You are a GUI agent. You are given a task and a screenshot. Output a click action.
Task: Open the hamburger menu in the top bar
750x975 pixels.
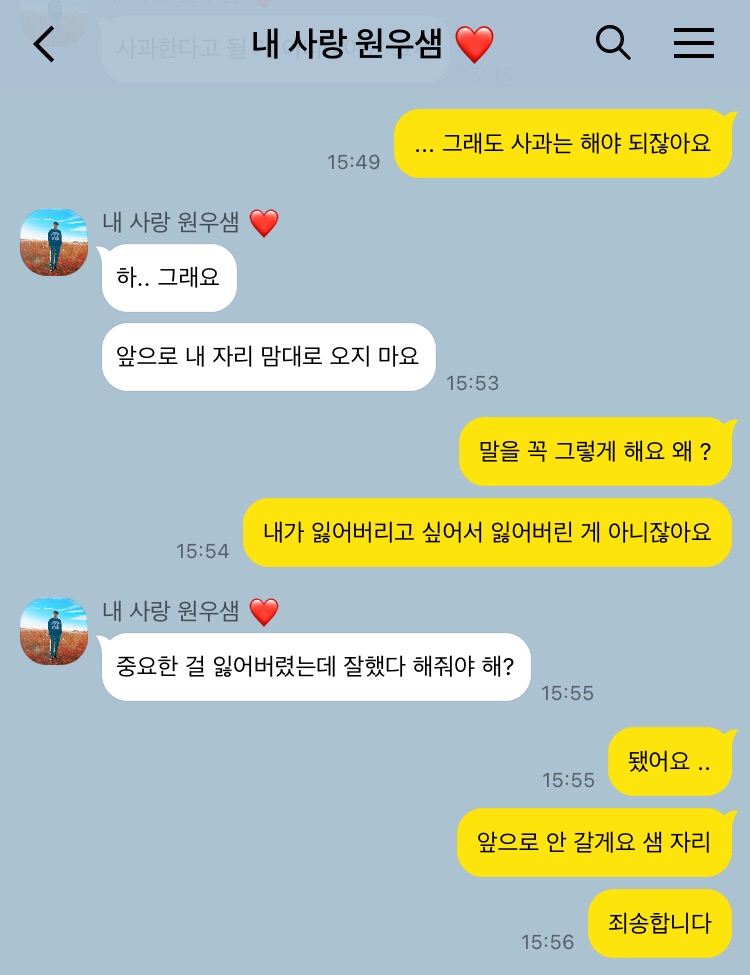click(694, 44)
